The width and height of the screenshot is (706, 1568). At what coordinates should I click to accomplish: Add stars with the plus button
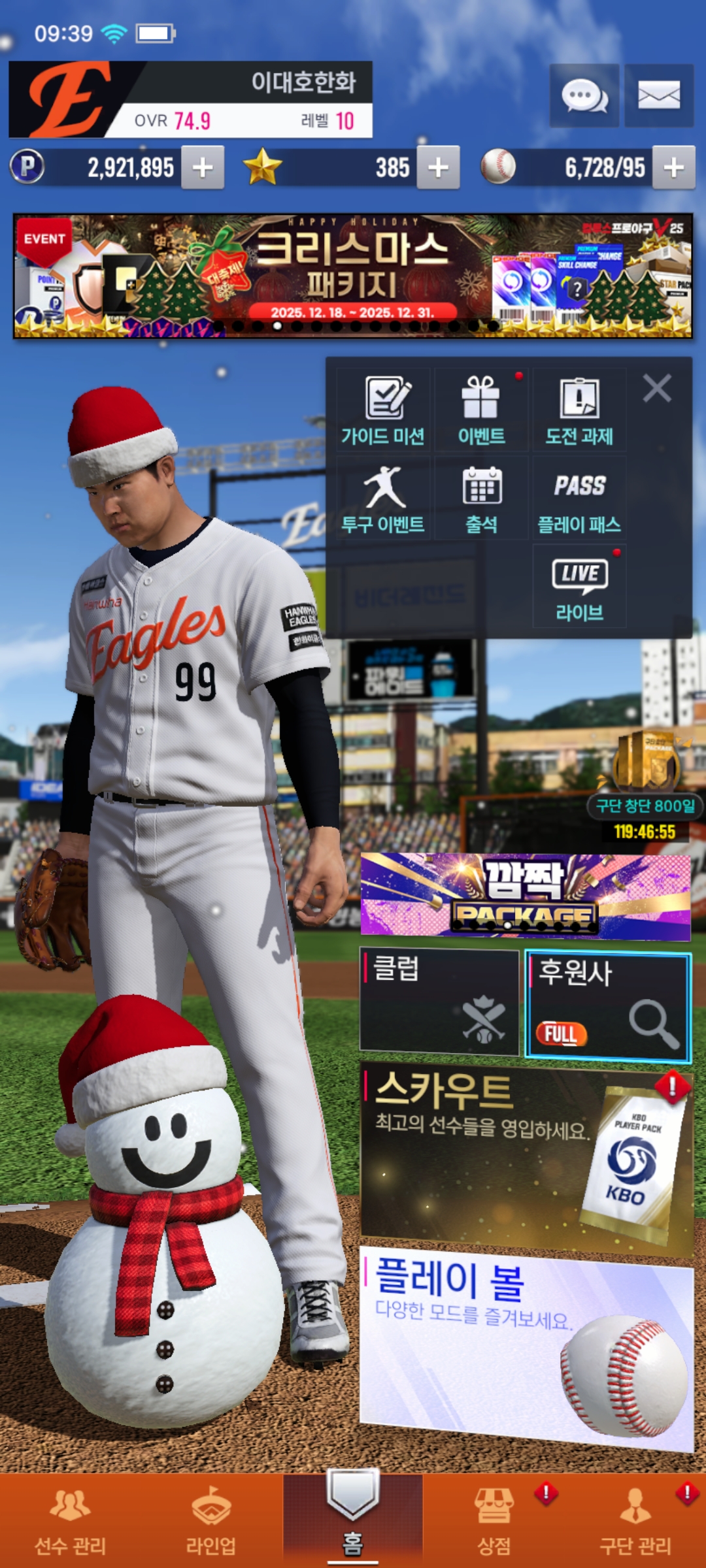coord(438,168)
